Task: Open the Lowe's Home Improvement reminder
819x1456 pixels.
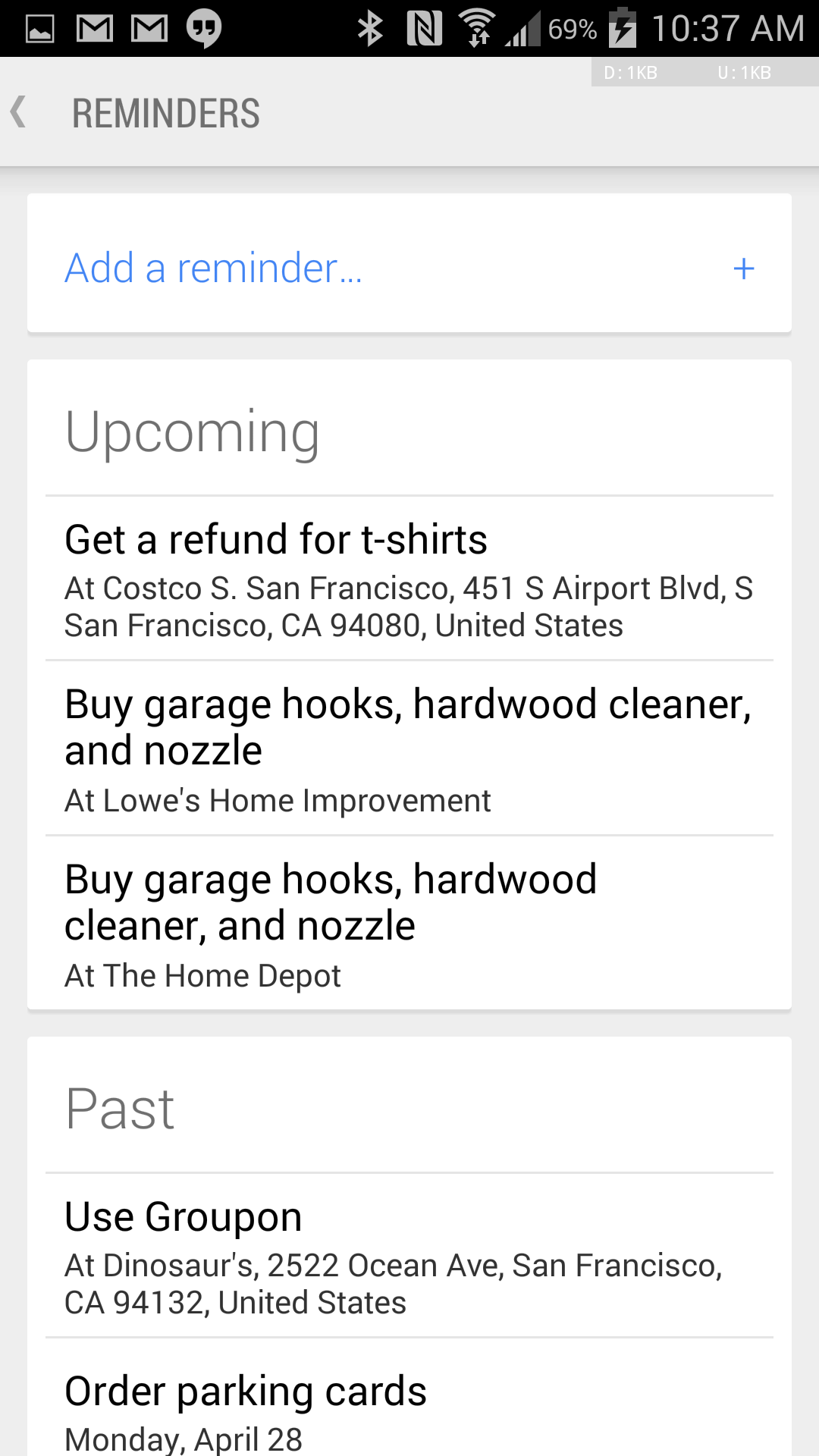Action: tap(409, 748)
